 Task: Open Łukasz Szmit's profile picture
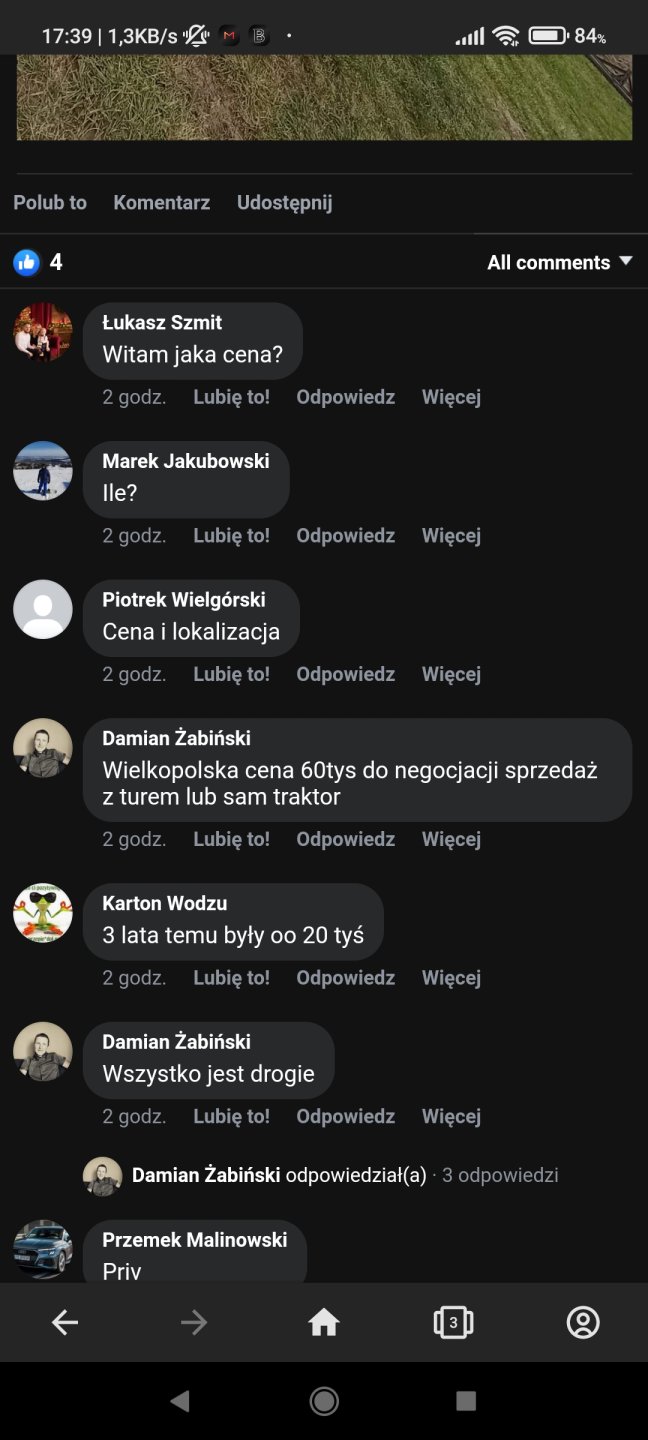43,332
